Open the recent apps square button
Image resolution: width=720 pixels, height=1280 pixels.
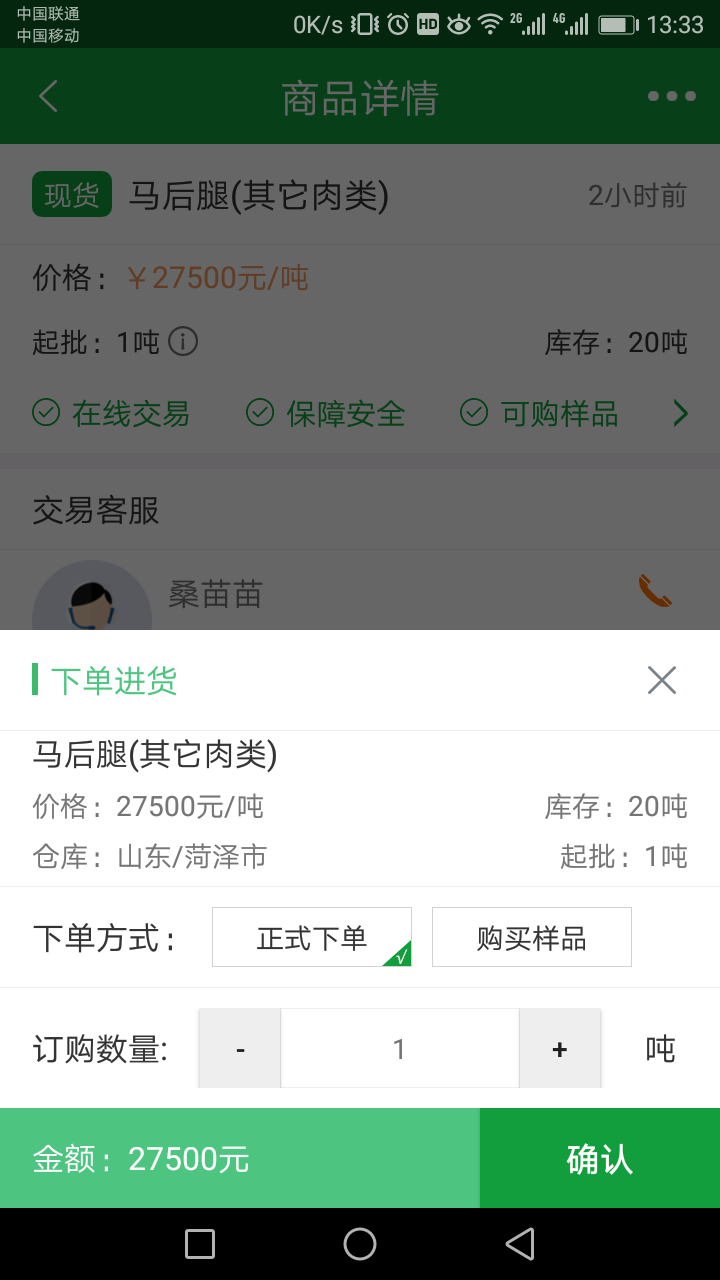coord(199,1243)
